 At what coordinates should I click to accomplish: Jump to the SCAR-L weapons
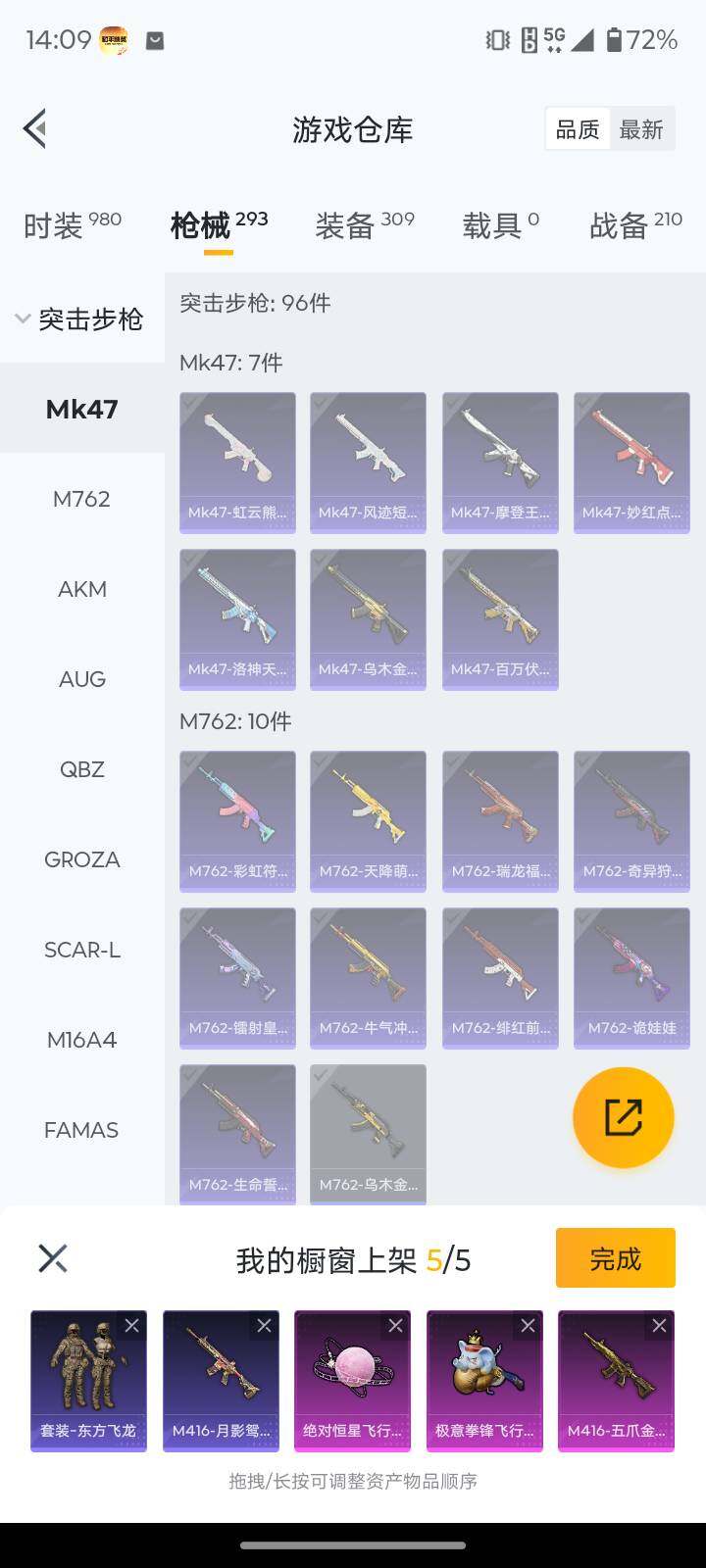[x=81, y=950]
